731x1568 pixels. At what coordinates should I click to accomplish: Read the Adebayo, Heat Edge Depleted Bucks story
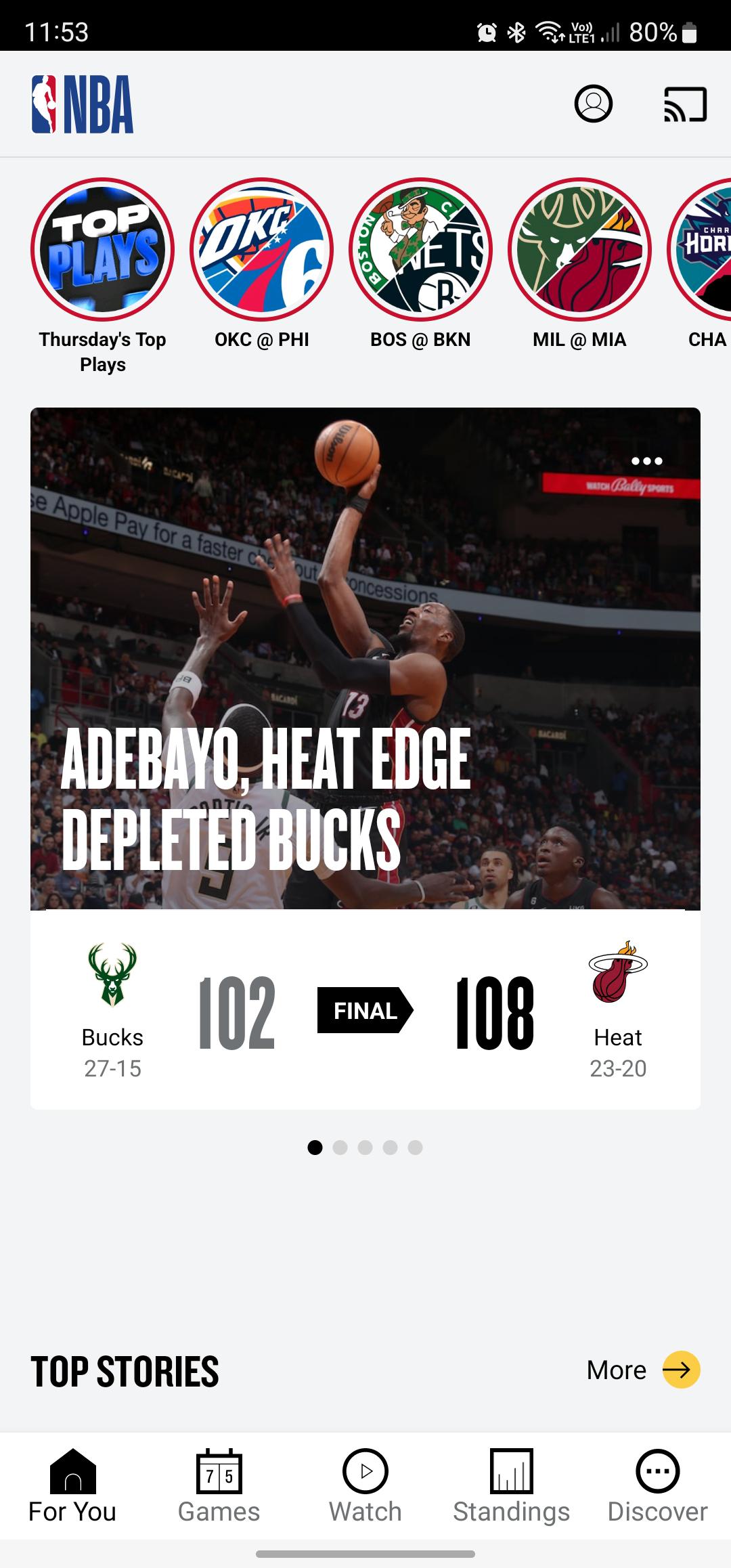coord(265,798)
